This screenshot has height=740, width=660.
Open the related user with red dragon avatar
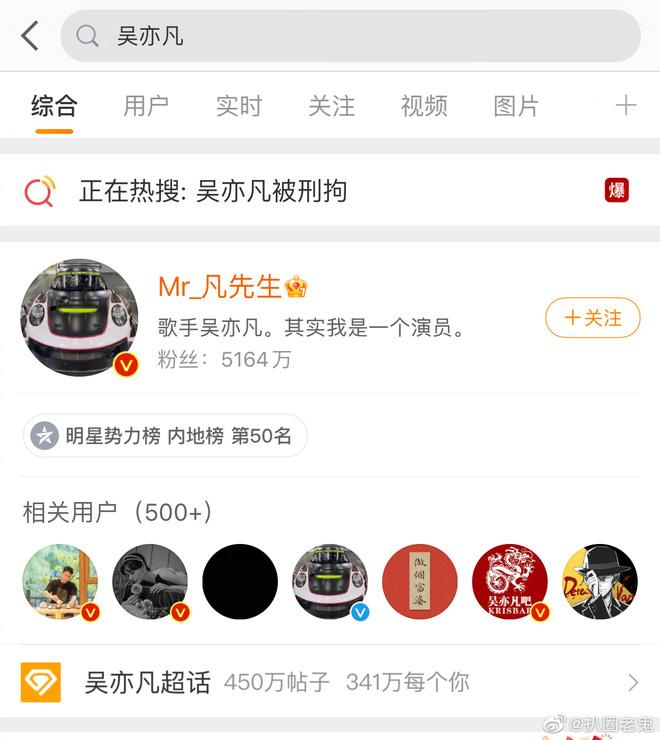(510, 582)
